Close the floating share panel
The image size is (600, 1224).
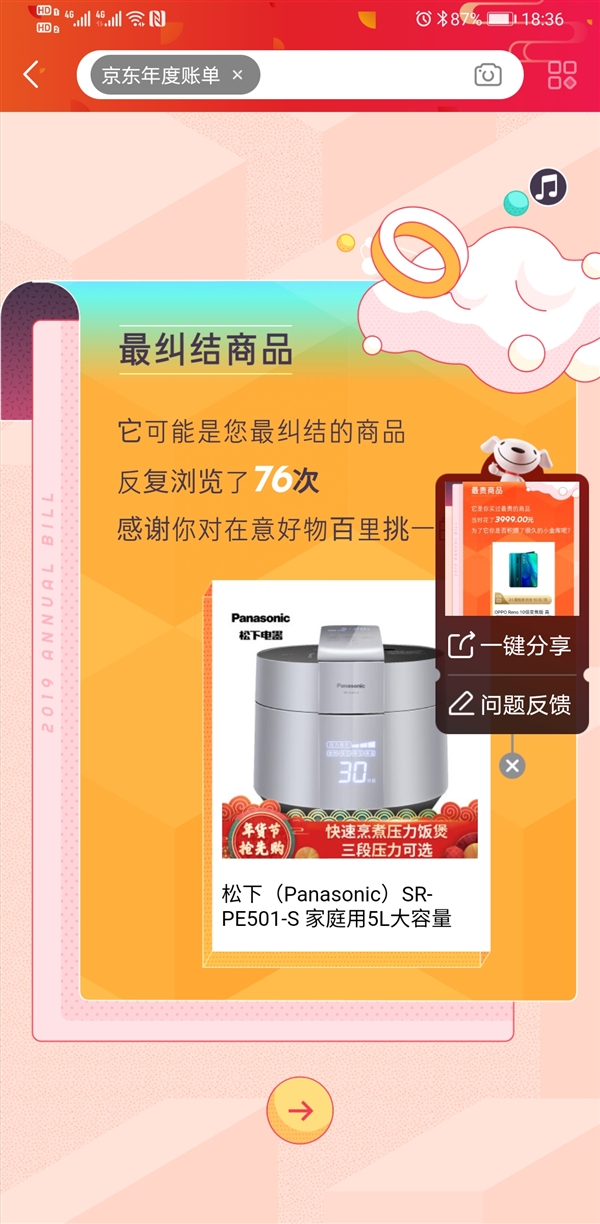click(512, 766)
